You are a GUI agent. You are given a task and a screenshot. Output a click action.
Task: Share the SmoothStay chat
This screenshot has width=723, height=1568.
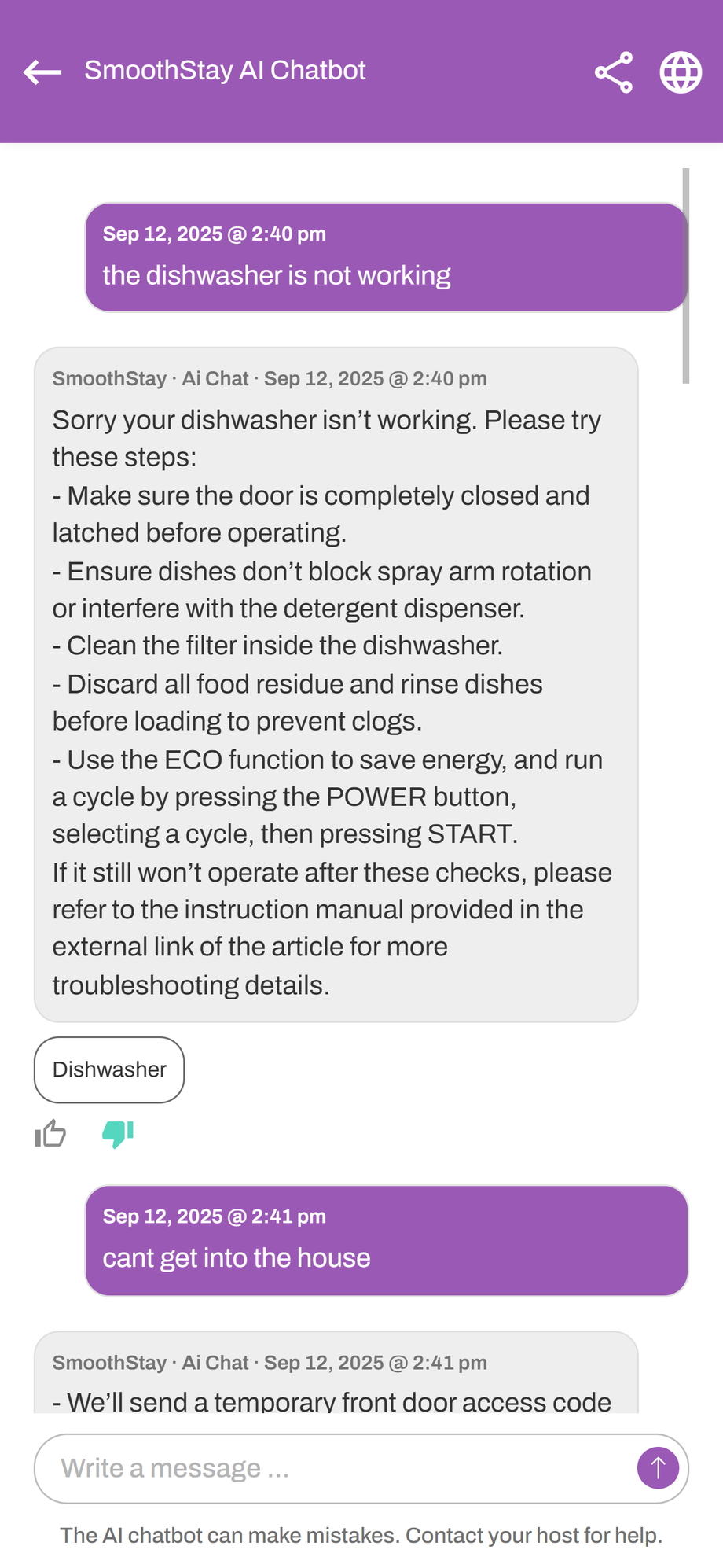[614, 72]
